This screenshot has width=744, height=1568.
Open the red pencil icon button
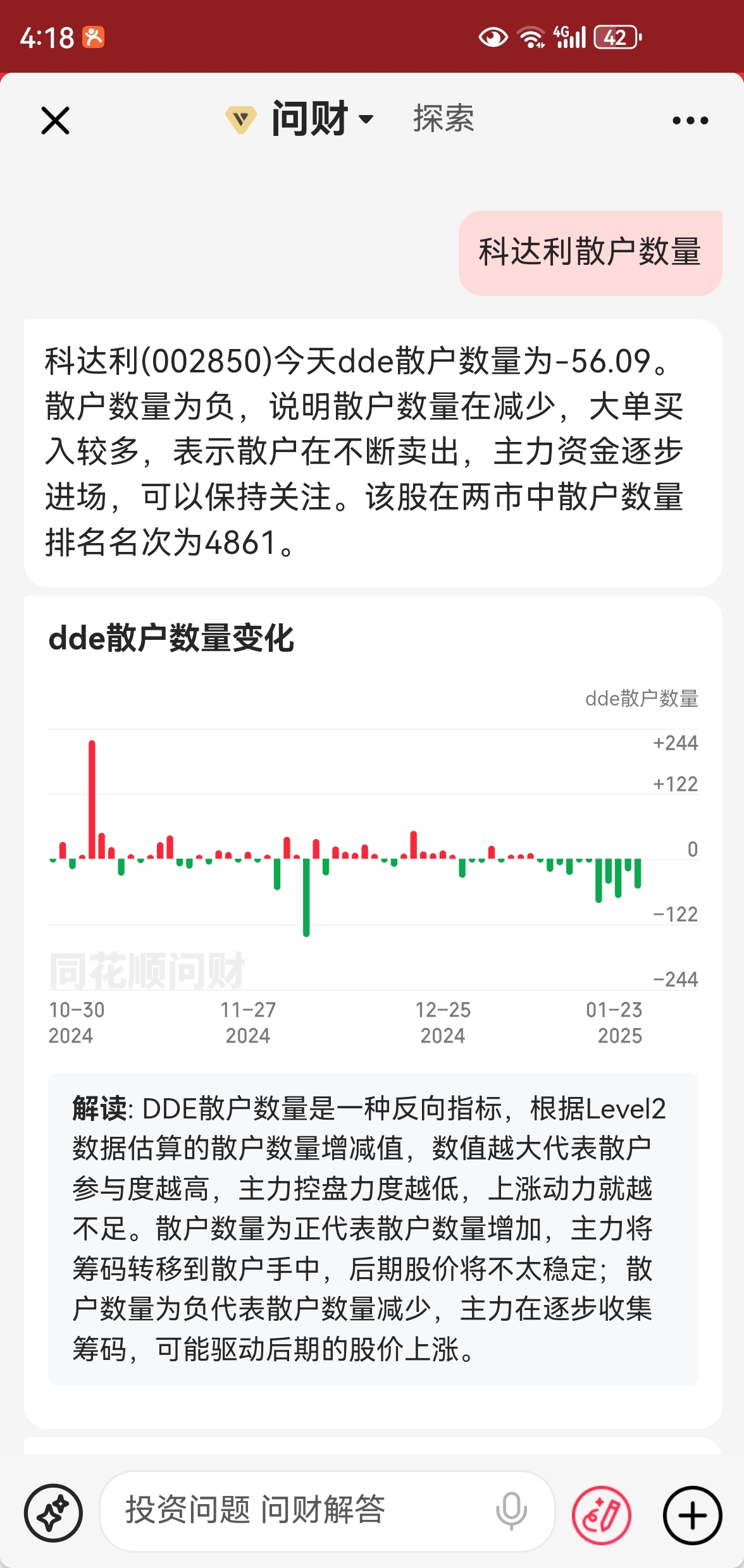(601, 1515)
